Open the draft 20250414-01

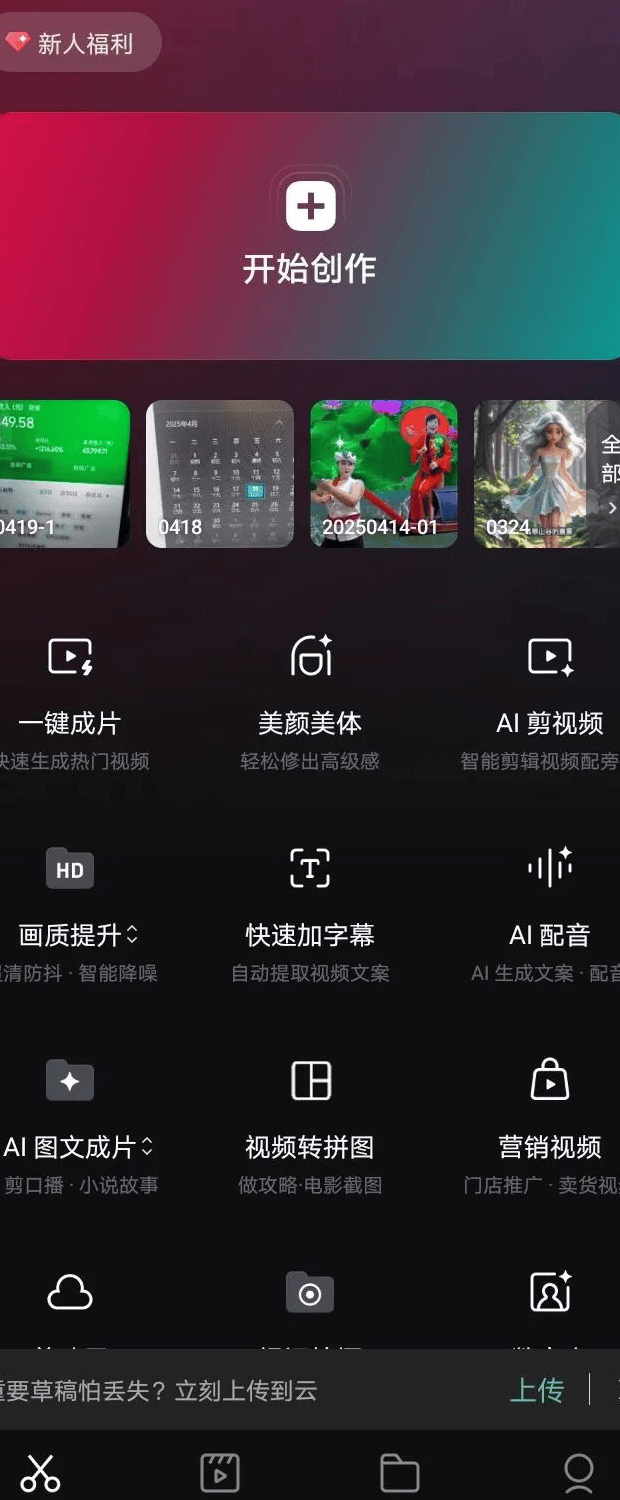[384, 474]
